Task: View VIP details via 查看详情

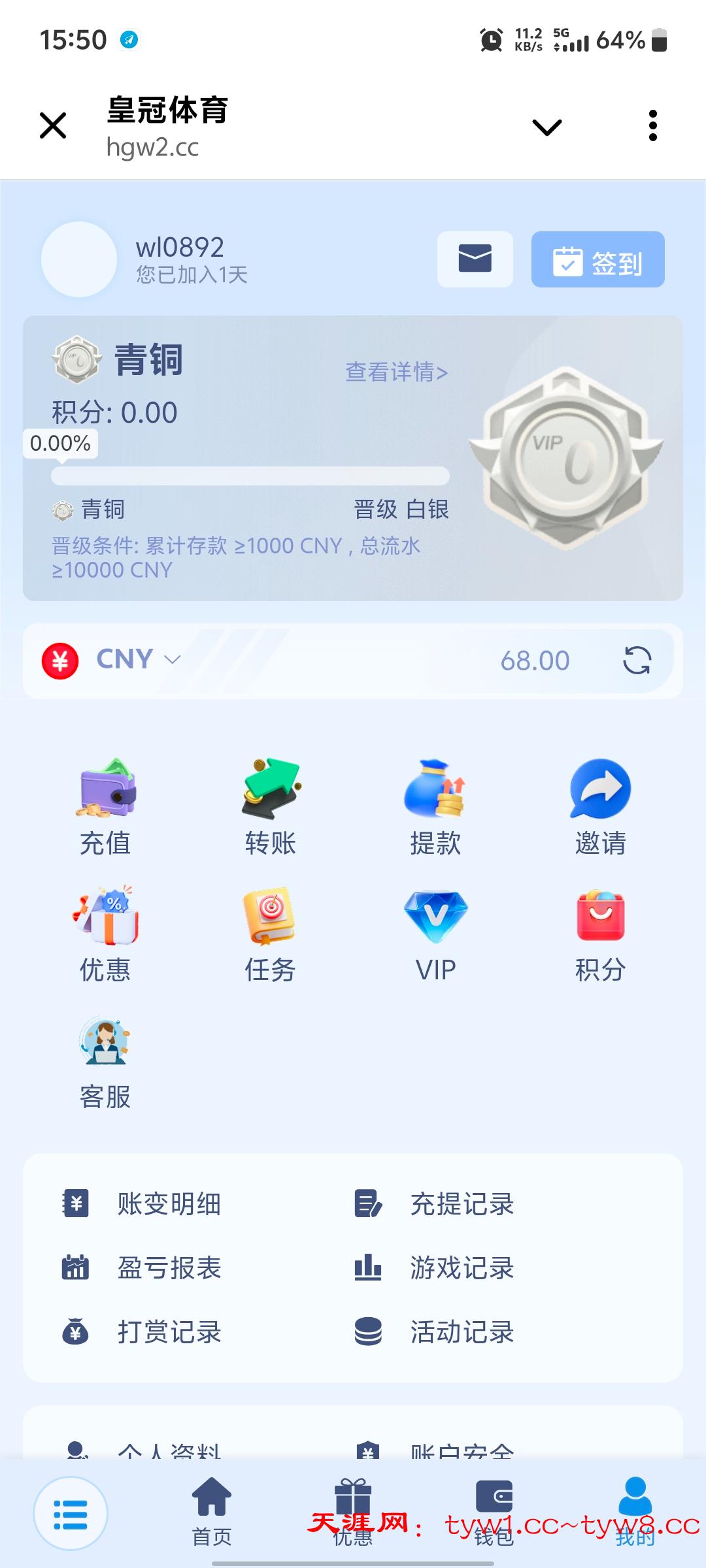Action: 396,372
